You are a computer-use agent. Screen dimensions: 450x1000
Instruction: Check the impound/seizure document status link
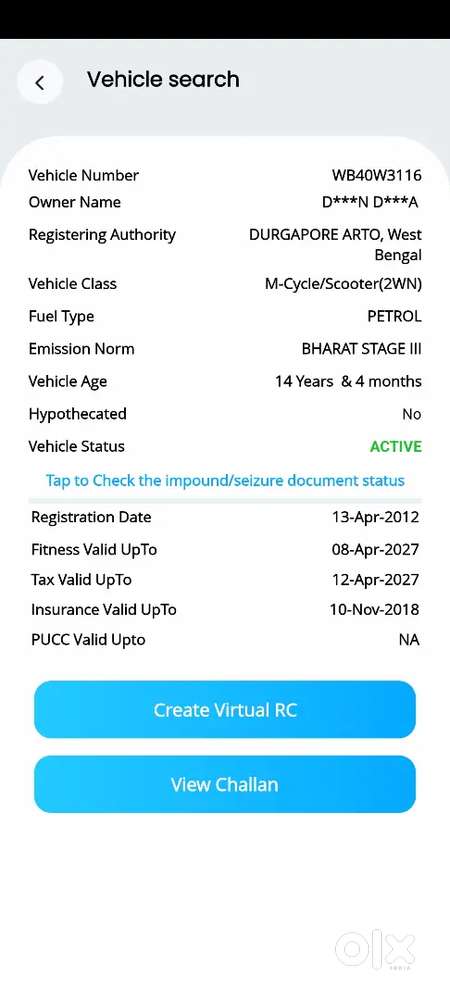pyautogui.click(x=225, y=480)
